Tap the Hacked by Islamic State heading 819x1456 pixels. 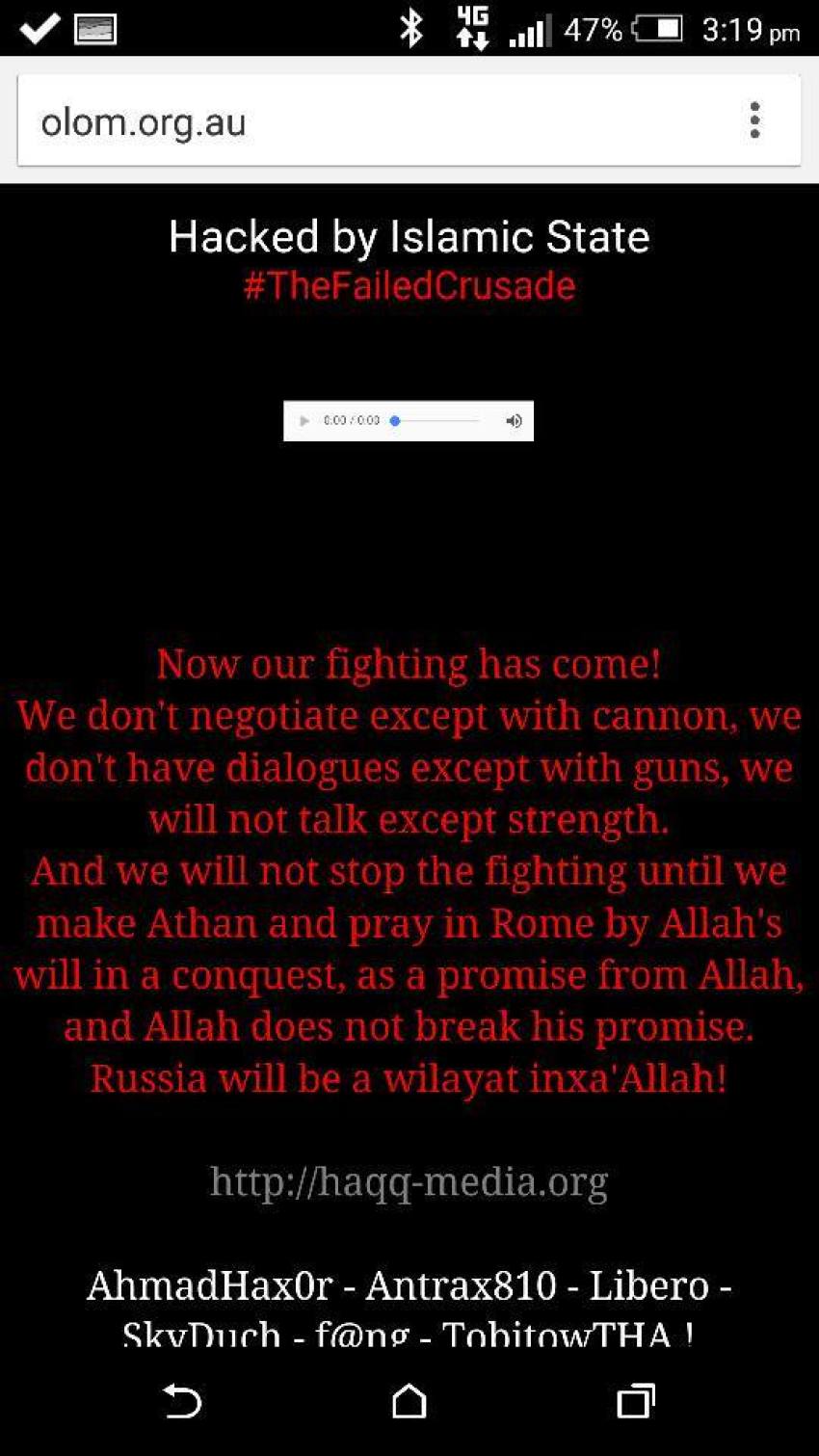409,236
